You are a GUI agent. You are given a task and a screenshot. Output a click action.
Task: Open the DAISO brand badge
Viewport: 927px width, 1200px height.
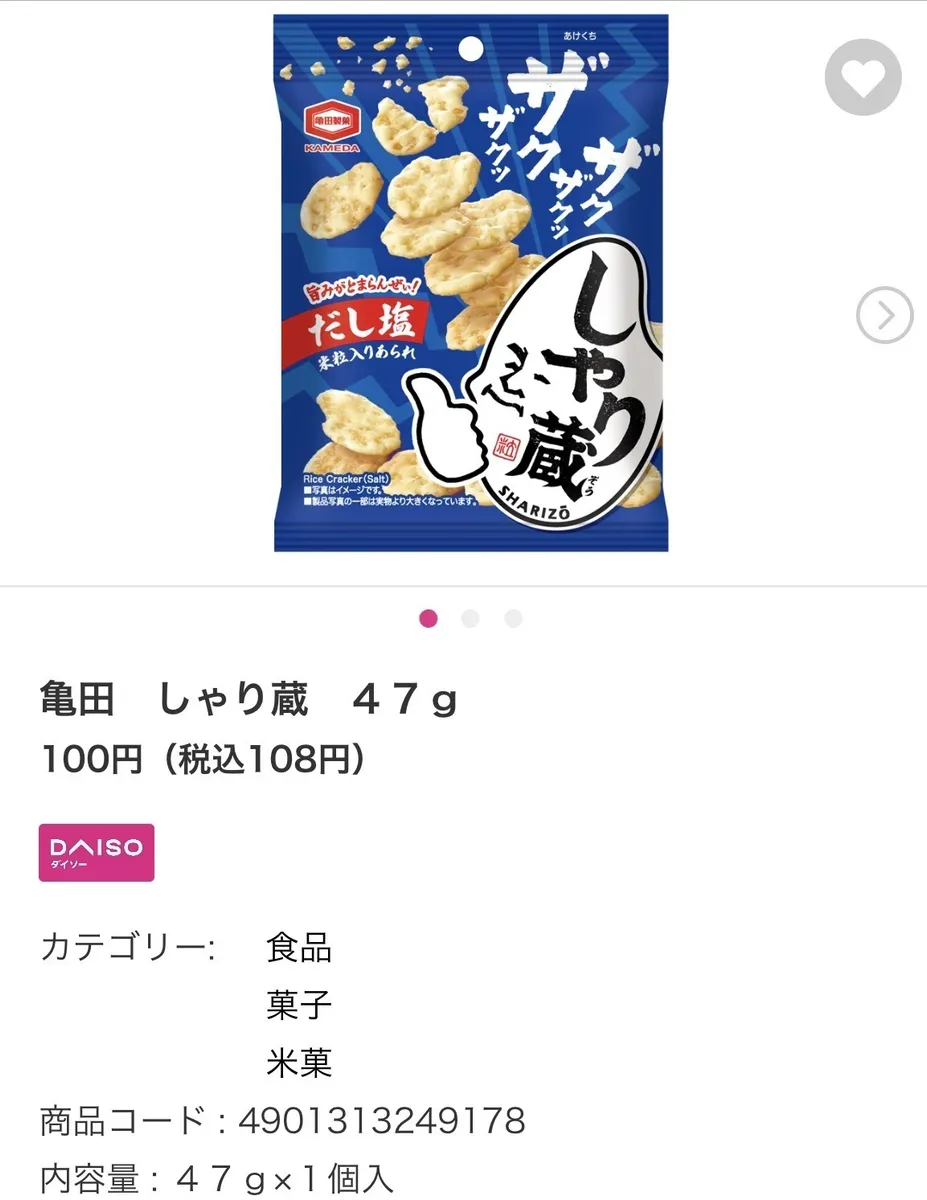[x=96, y=852]
